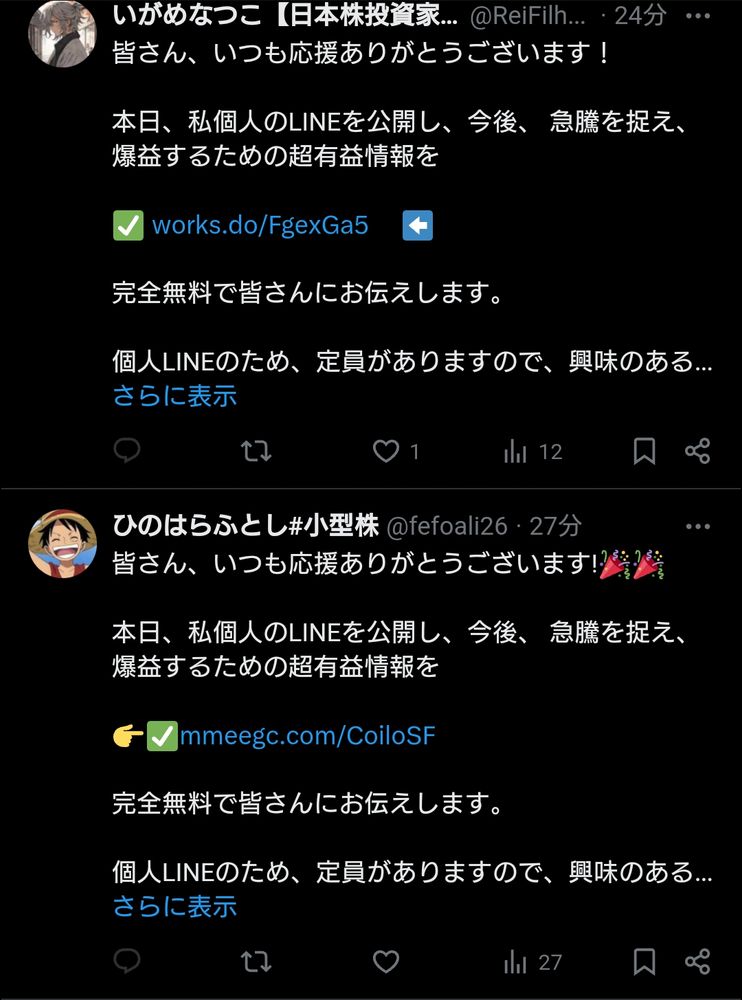Share いがめなつこ's post
The height and width of the screenshot is (1000, 742).
tap(698, 452)
